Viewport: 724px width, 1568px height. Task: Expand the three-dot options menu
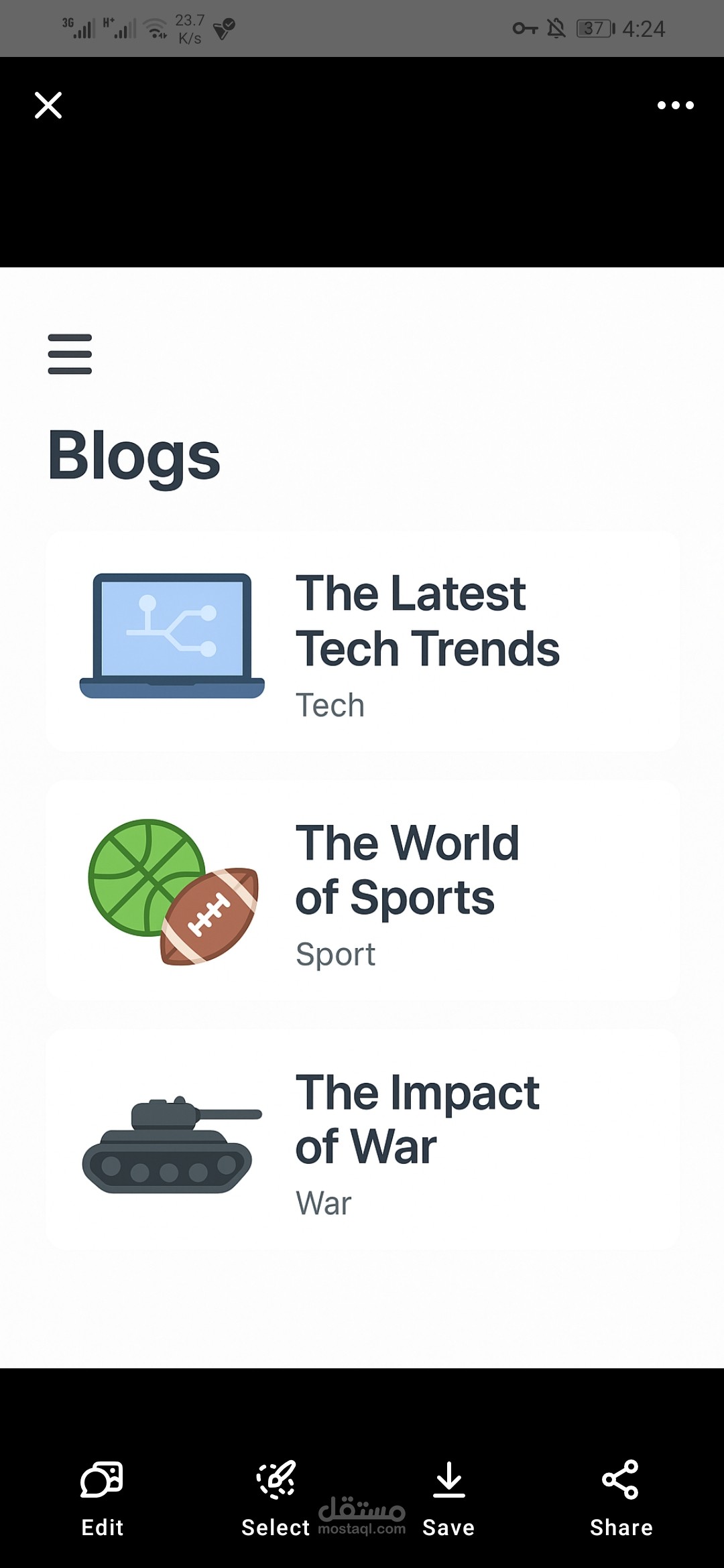(x=676, y=105)
